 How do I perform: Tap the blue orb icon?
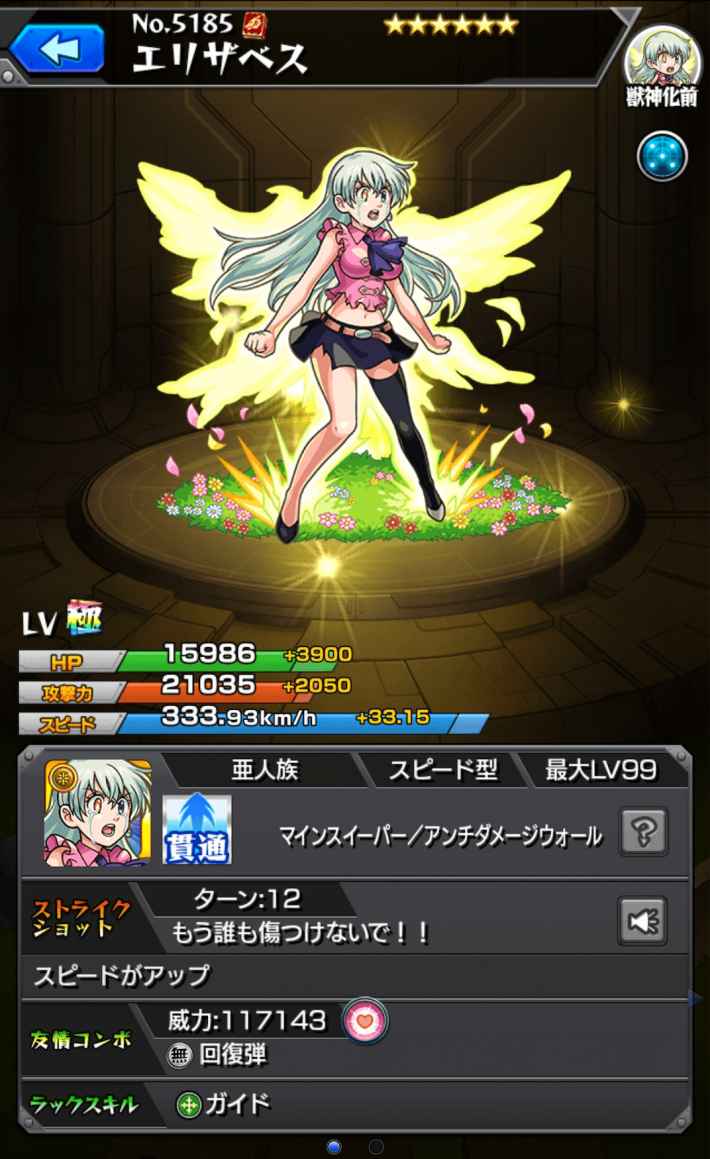click(x=662, y=155)
